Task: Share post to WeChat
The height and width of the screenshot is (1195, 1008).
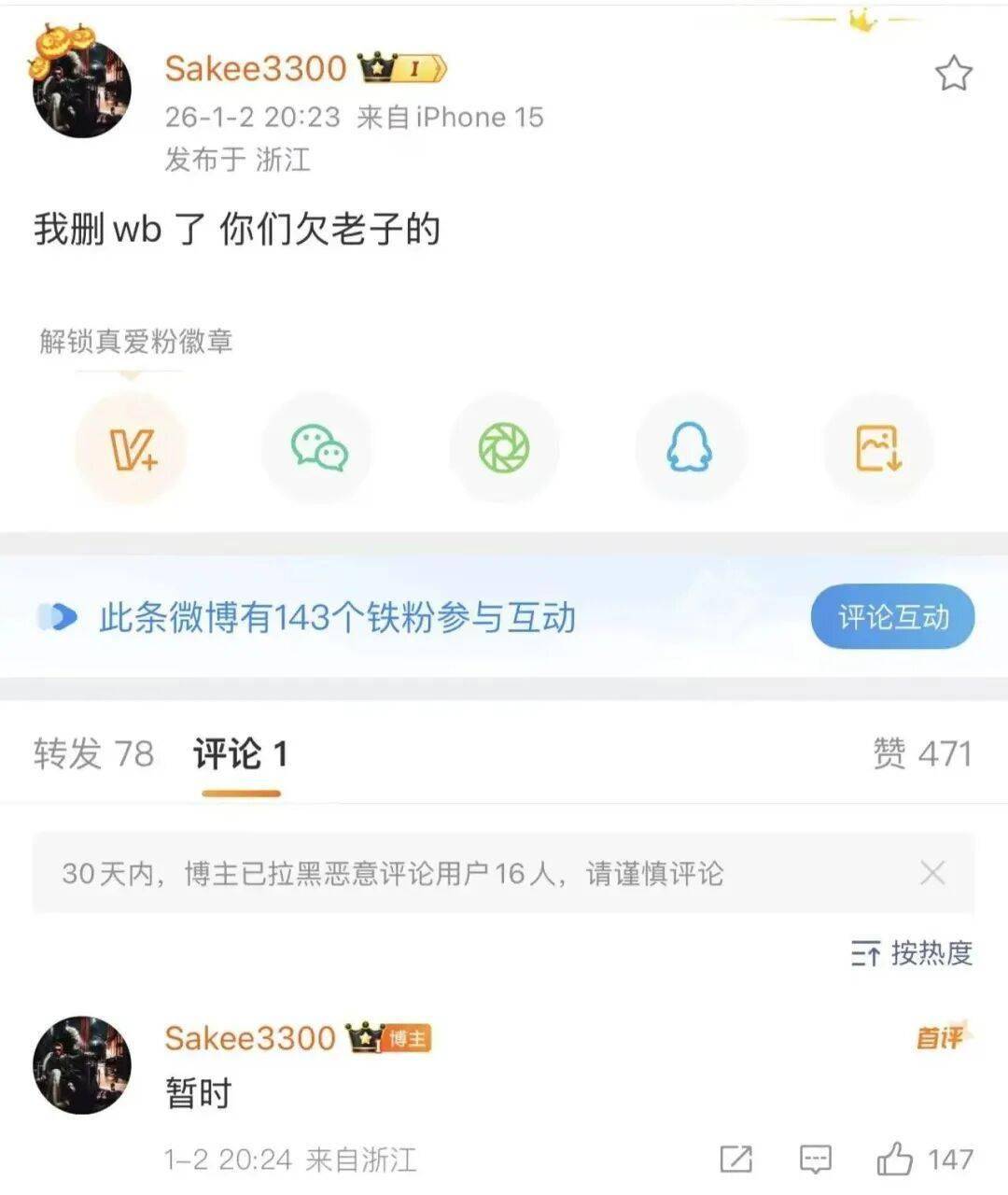Action: coord(318,449)
